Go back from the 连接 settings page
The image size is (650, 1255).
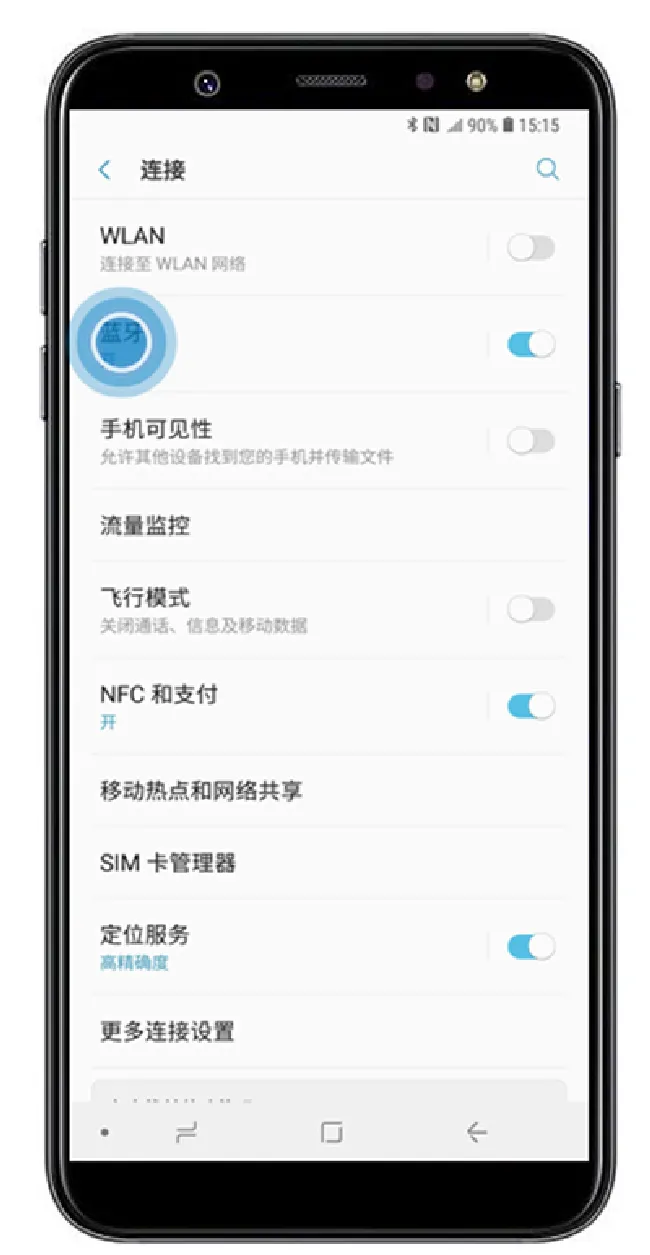click(105, 170)
